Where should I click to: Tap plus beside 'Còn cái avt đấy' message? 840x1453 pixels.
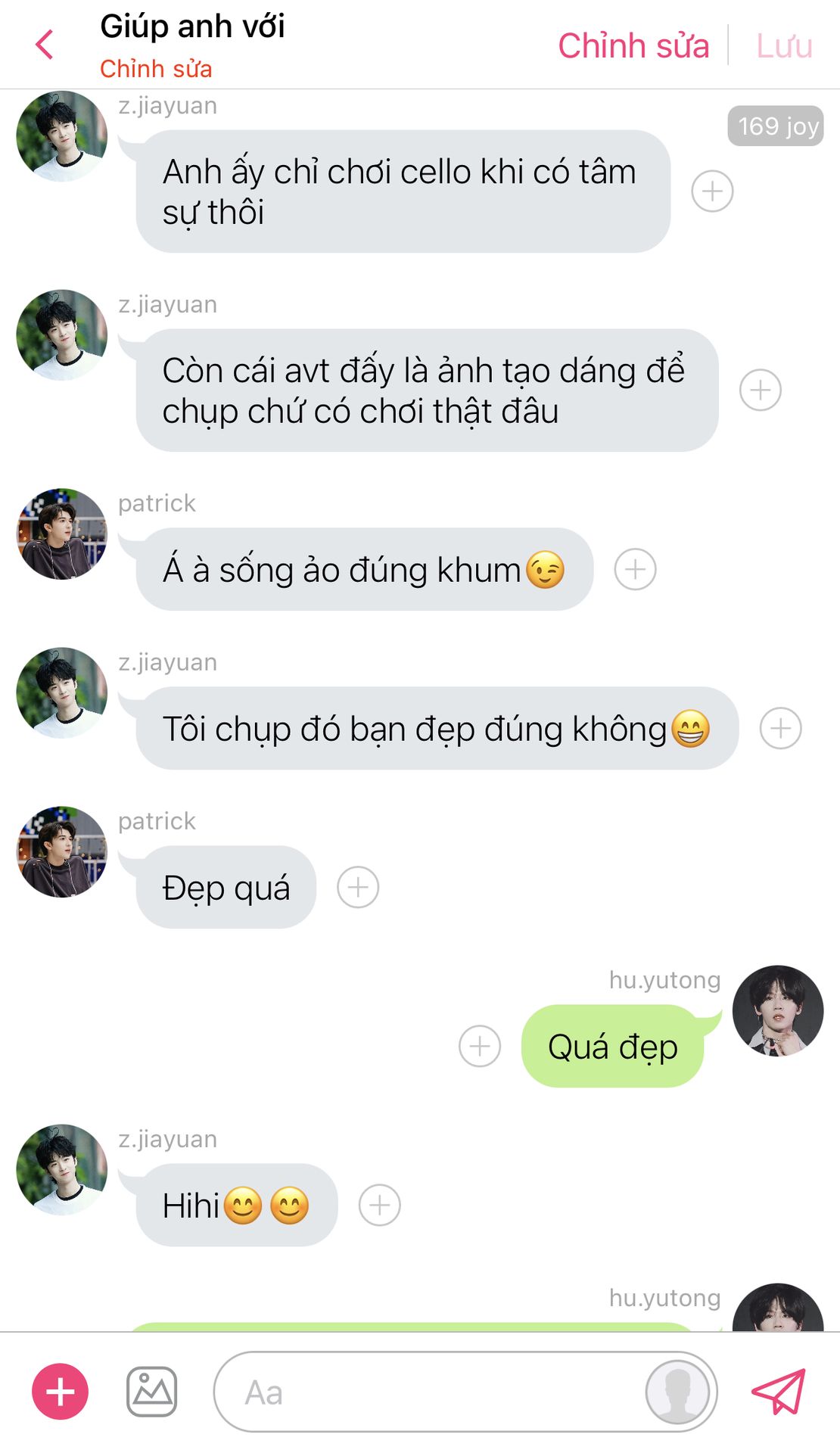(x=760, y=390)
